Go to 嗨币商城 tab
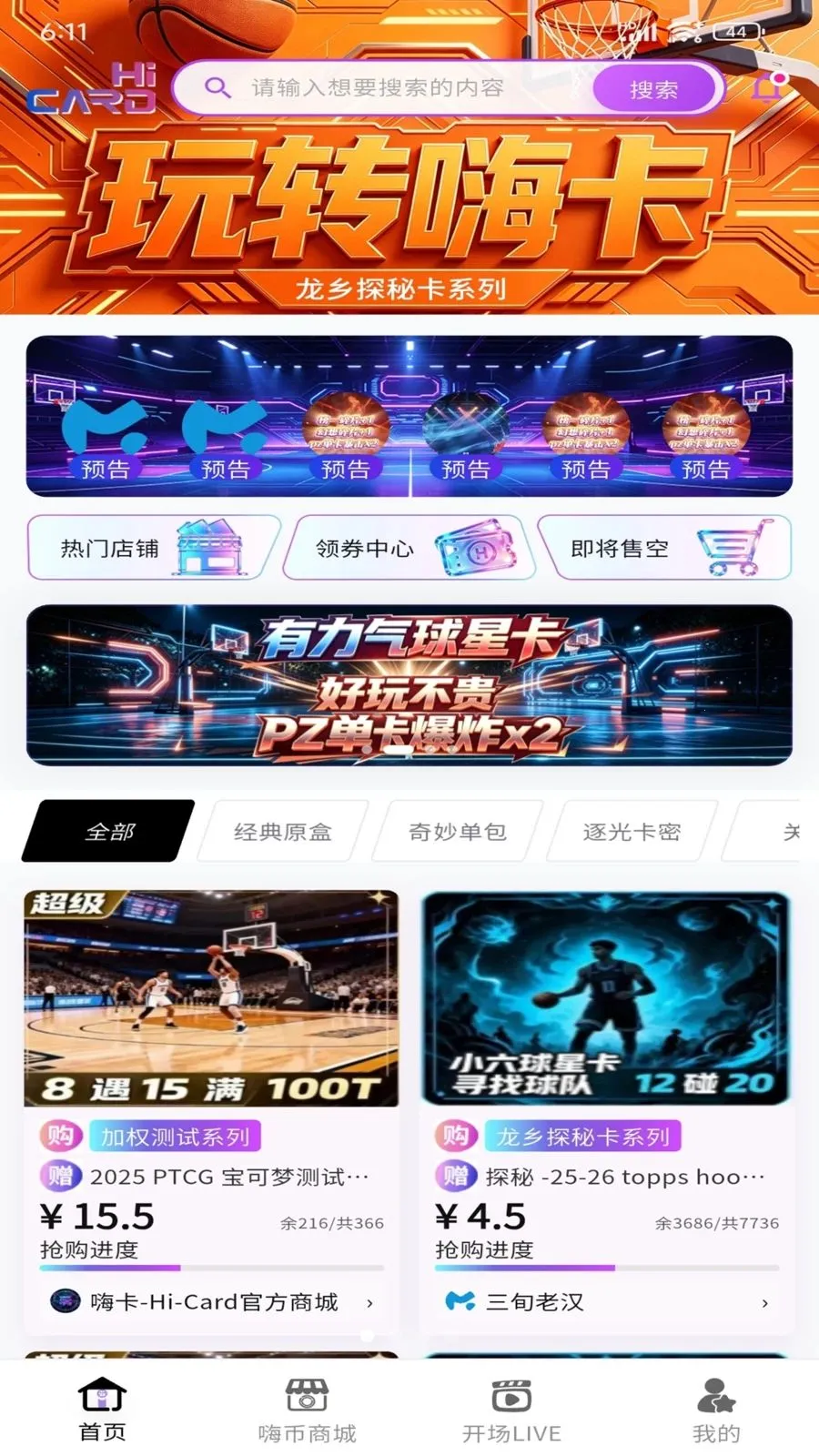 (307, 1410)
